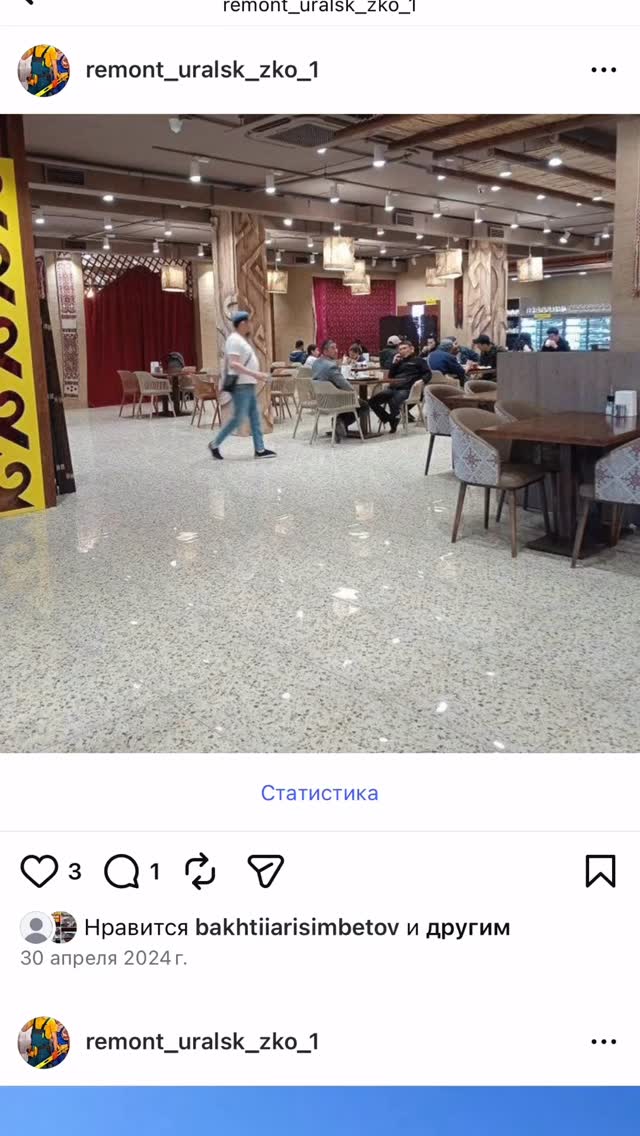The image size is (640, 1136).
Task: Open overflow menu of the lower post
Action: tap(603, 1042)
